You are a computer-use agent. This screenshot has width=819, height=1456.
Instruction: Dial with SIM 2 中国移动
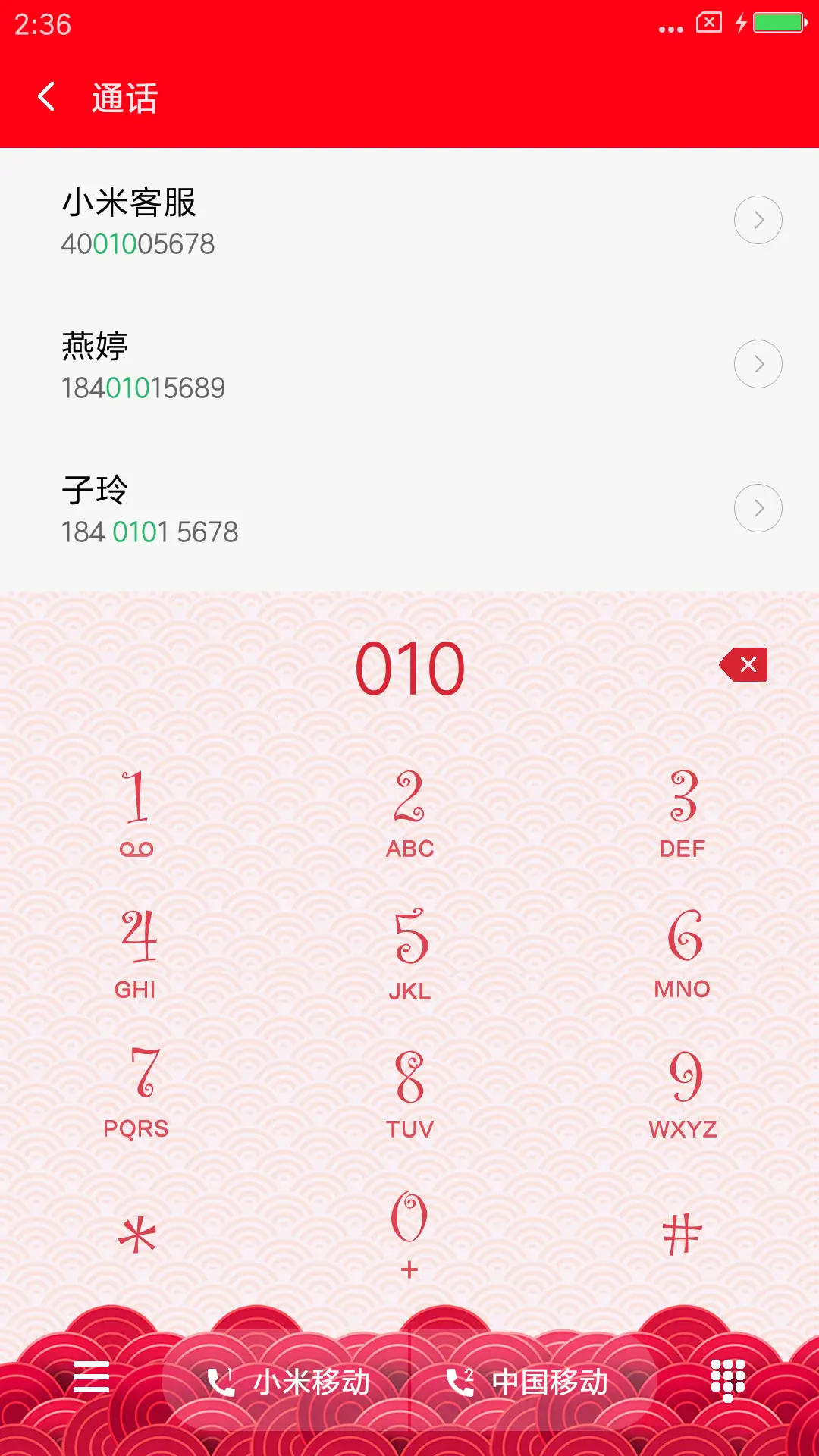(x=531, y=1382)
